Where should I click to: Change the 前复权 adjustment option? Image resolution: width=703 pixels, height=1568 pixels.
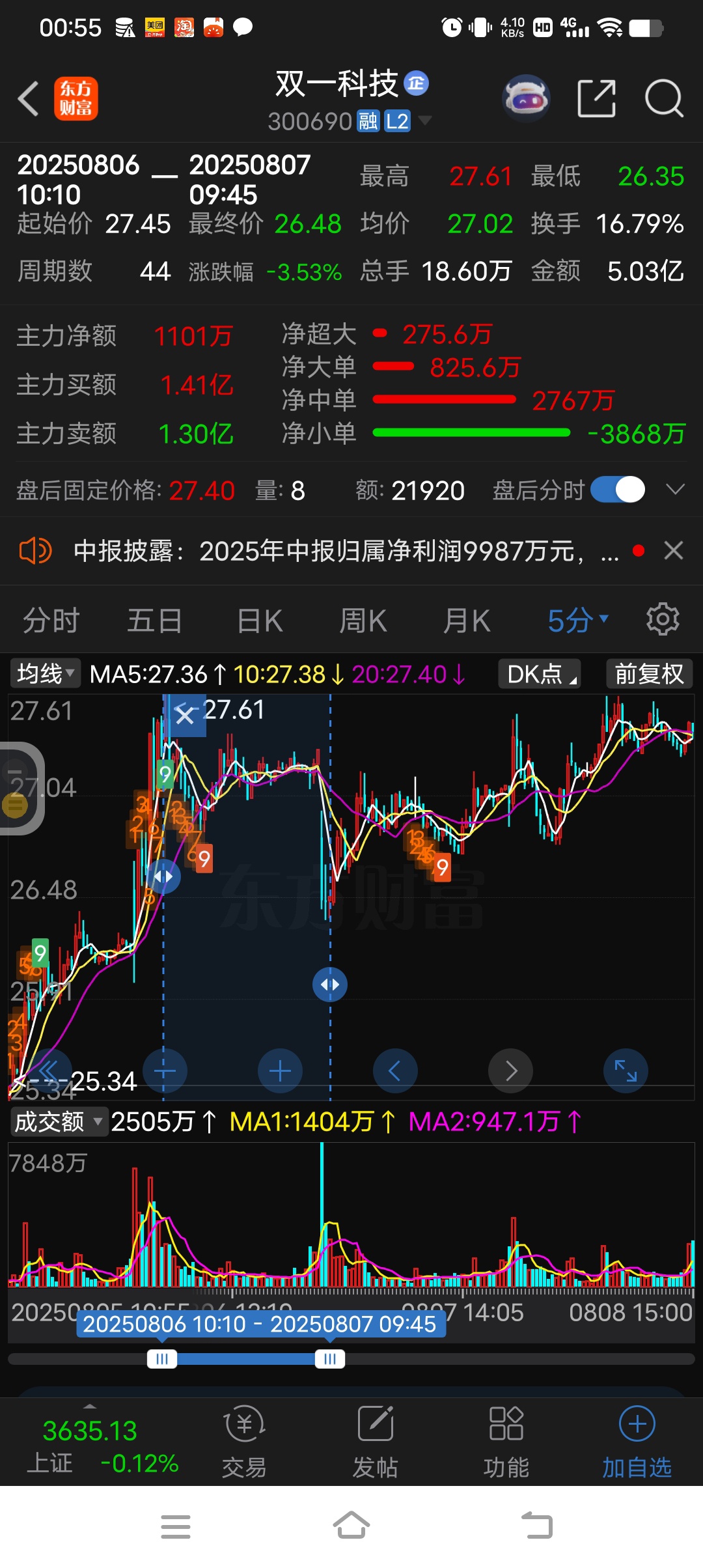(649, 673)
